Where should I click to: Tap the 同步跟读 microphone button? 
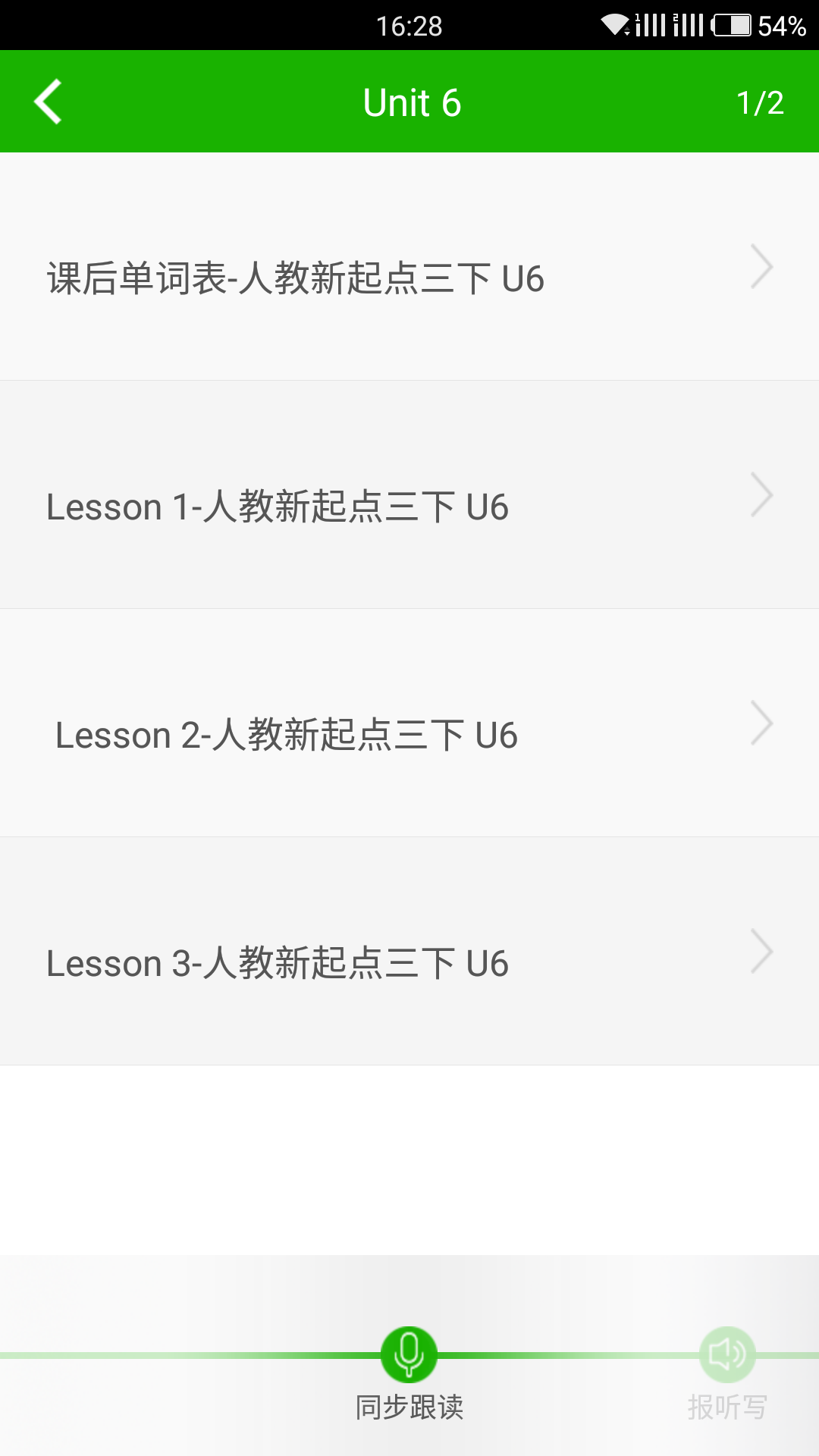[409, 1355]
